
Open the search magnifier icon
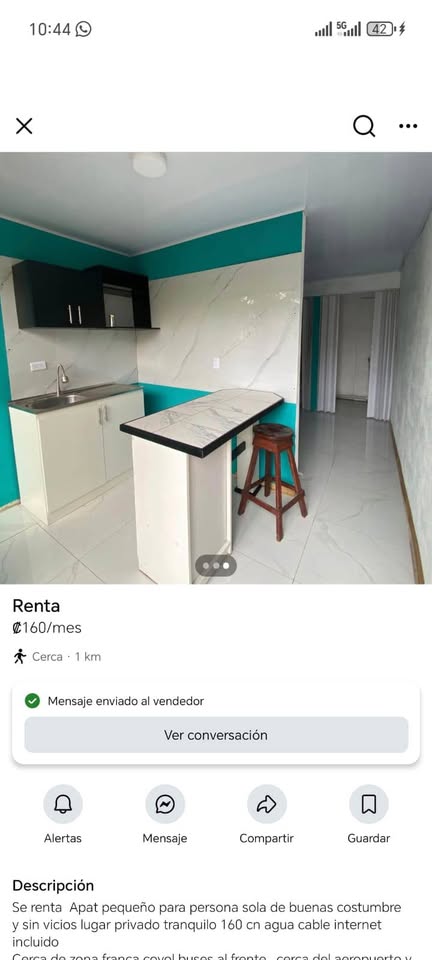click(x=364, y=126)
